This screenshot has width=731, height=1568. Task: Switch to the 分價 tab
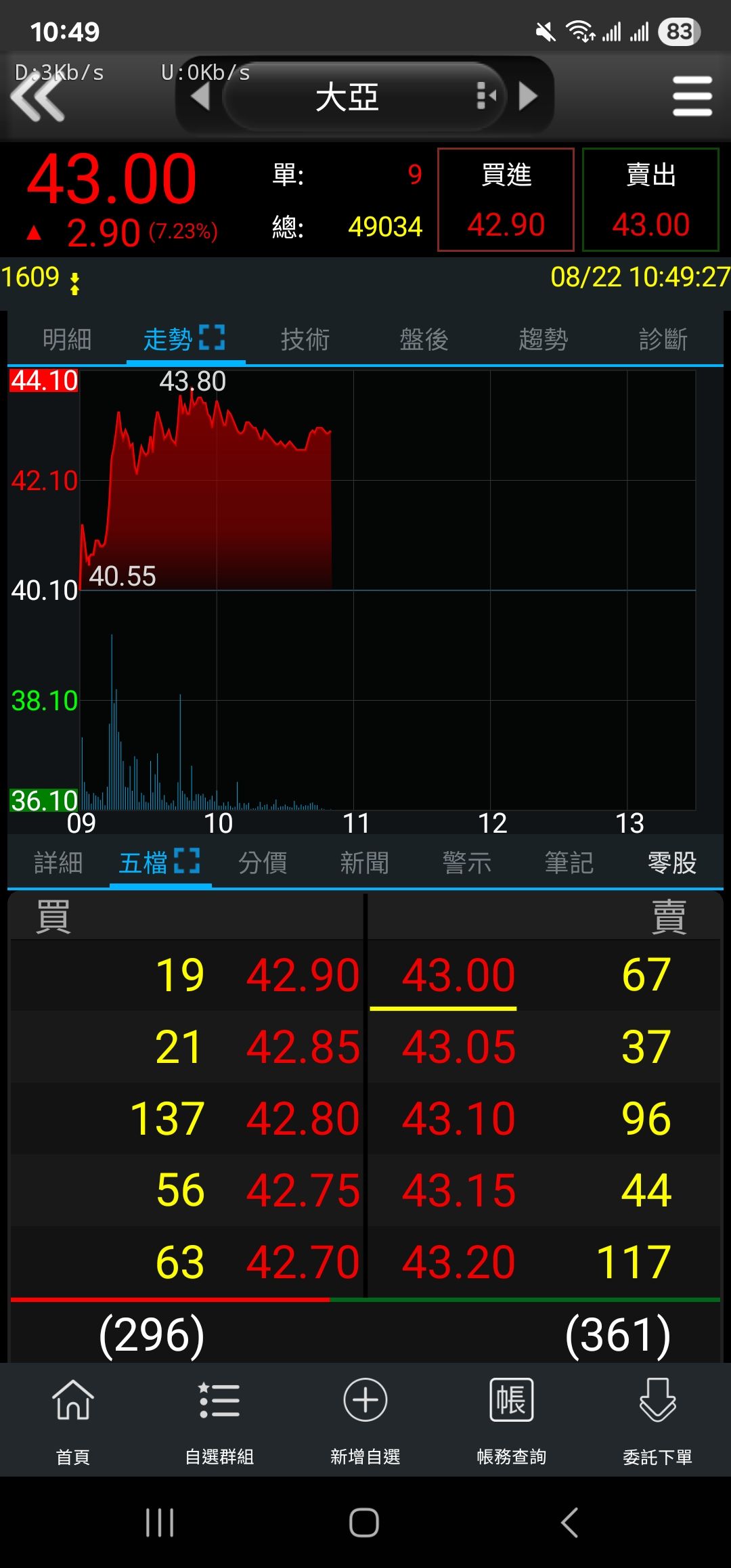pos(263,863)
